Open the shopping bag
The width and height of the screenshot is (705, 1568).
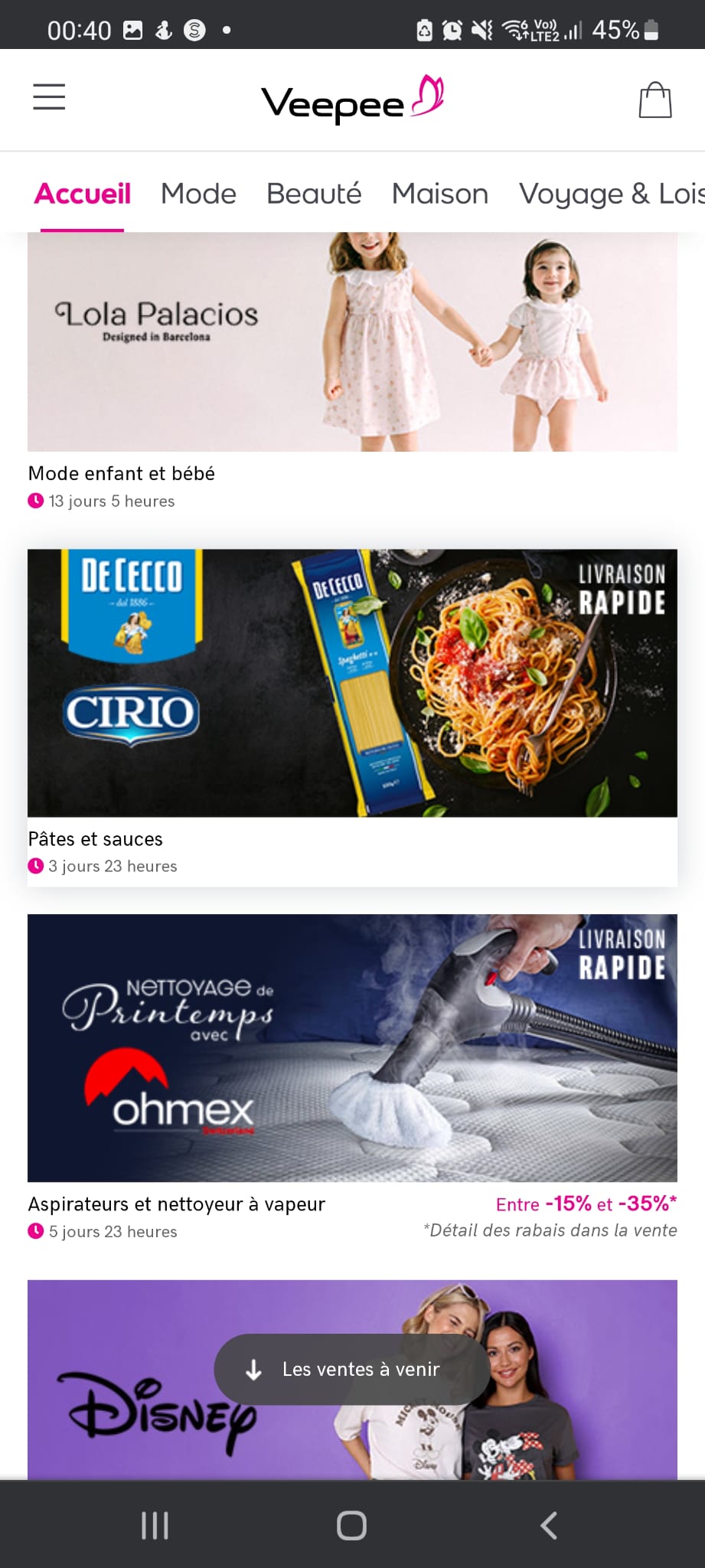coord(654,100)
